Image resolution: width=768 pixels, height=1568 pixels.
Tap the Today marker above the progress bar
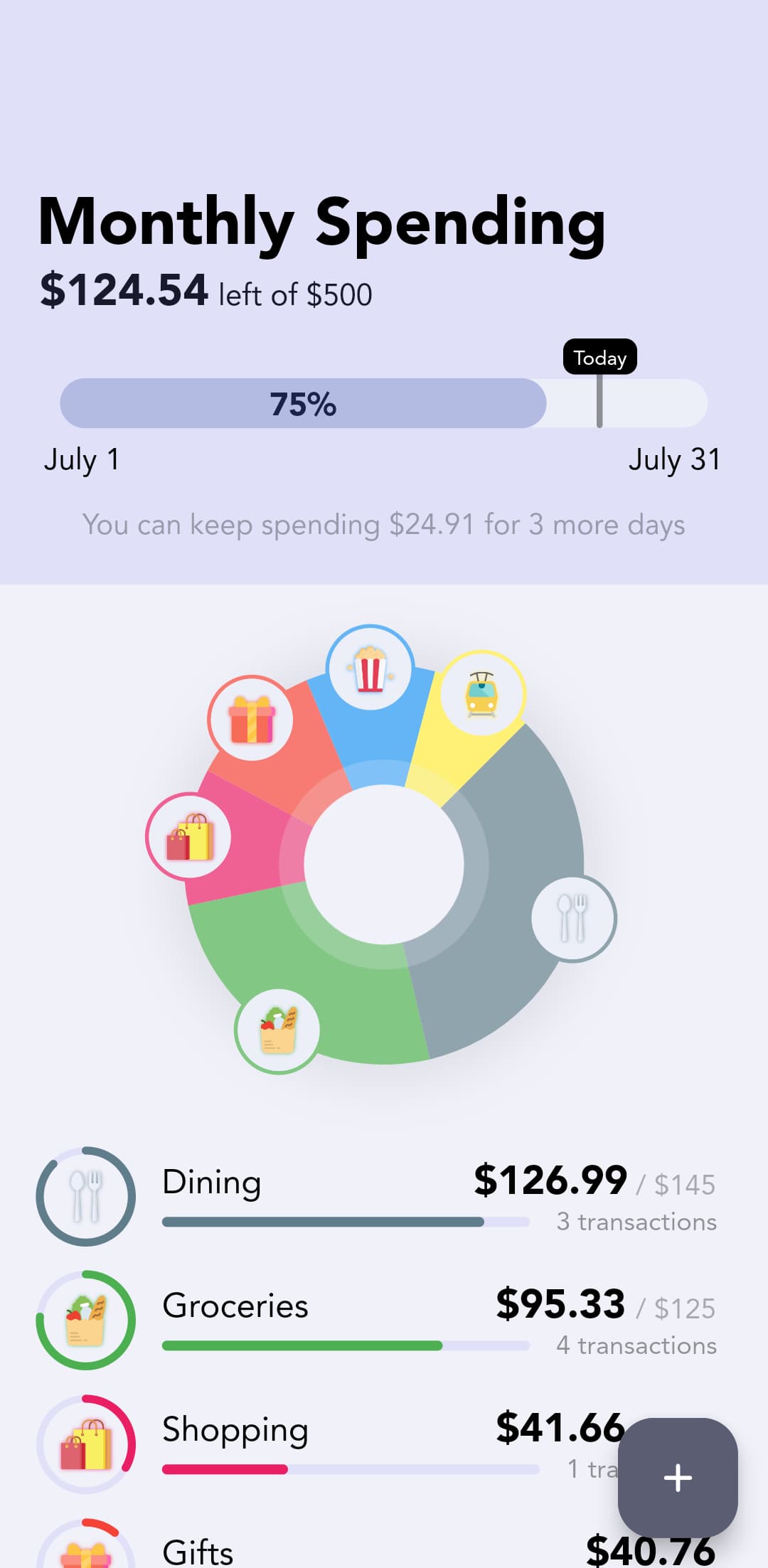(x=600, y=358)
